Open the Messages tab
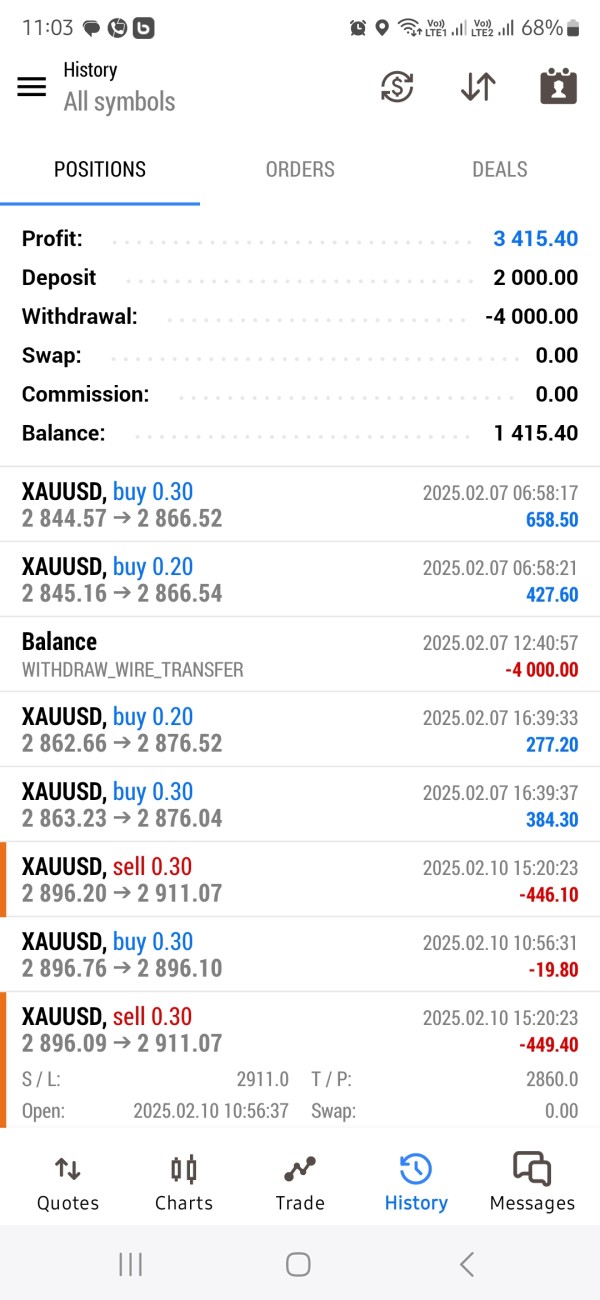 pos(532,1182)
